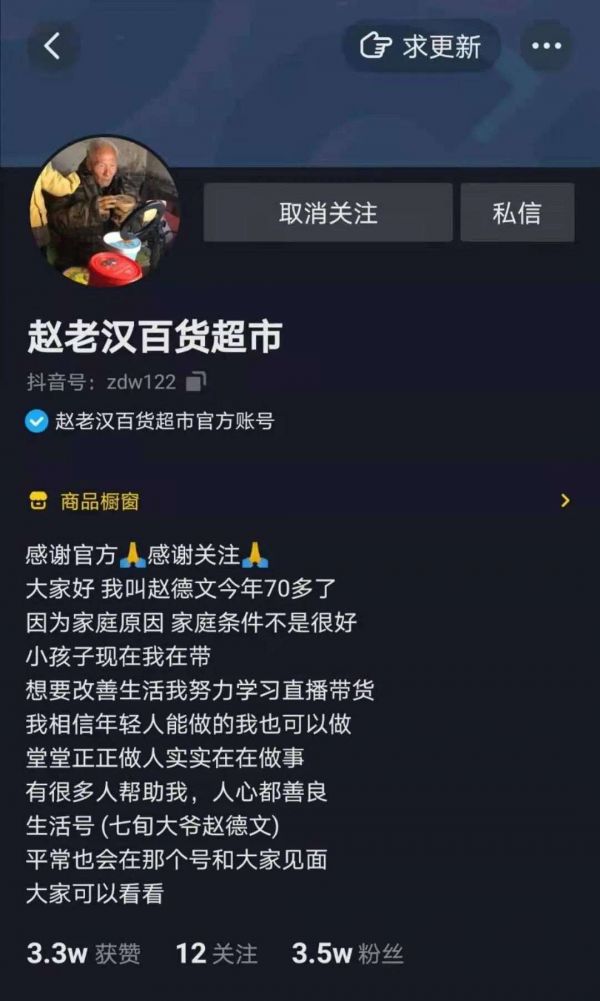View the 3.5w 粉丝 followers list
Viewport: 600px width, 1001px height.
(347, 953)
